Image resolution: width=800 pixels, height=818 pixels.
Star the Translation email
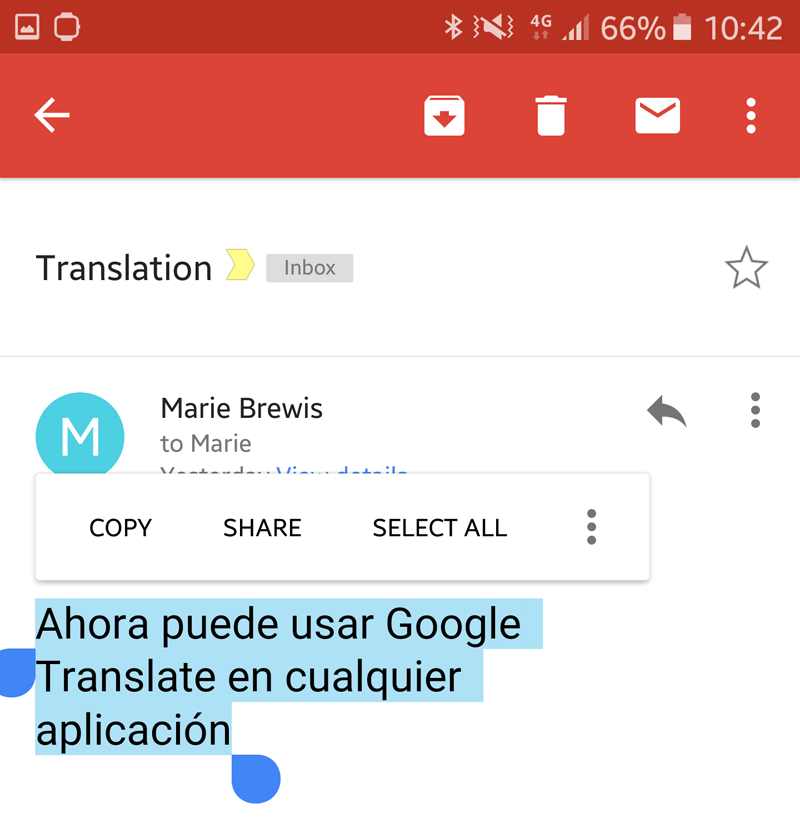pos(745,268)
